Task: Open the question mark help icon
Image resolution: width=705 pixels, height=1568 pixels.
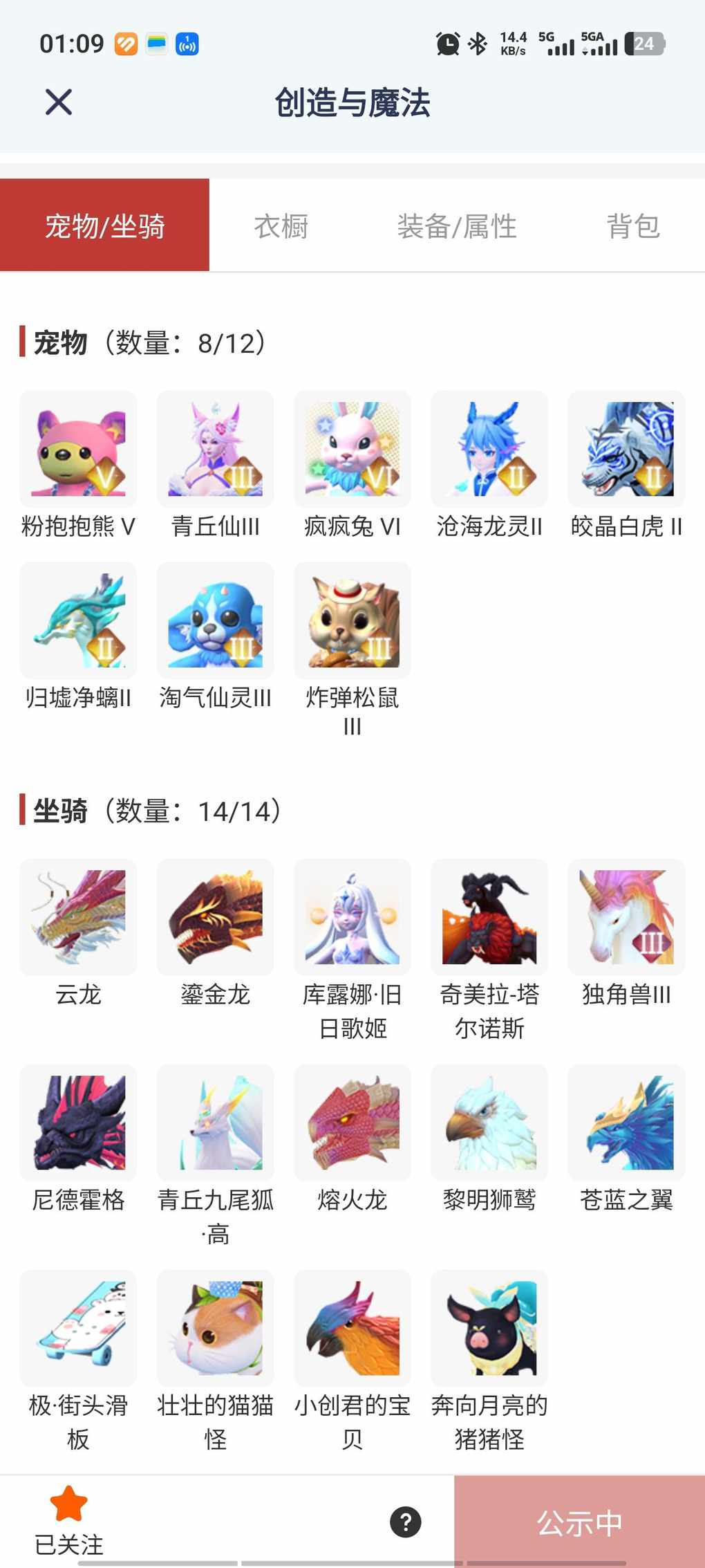Action: (x=406, y=1522)
